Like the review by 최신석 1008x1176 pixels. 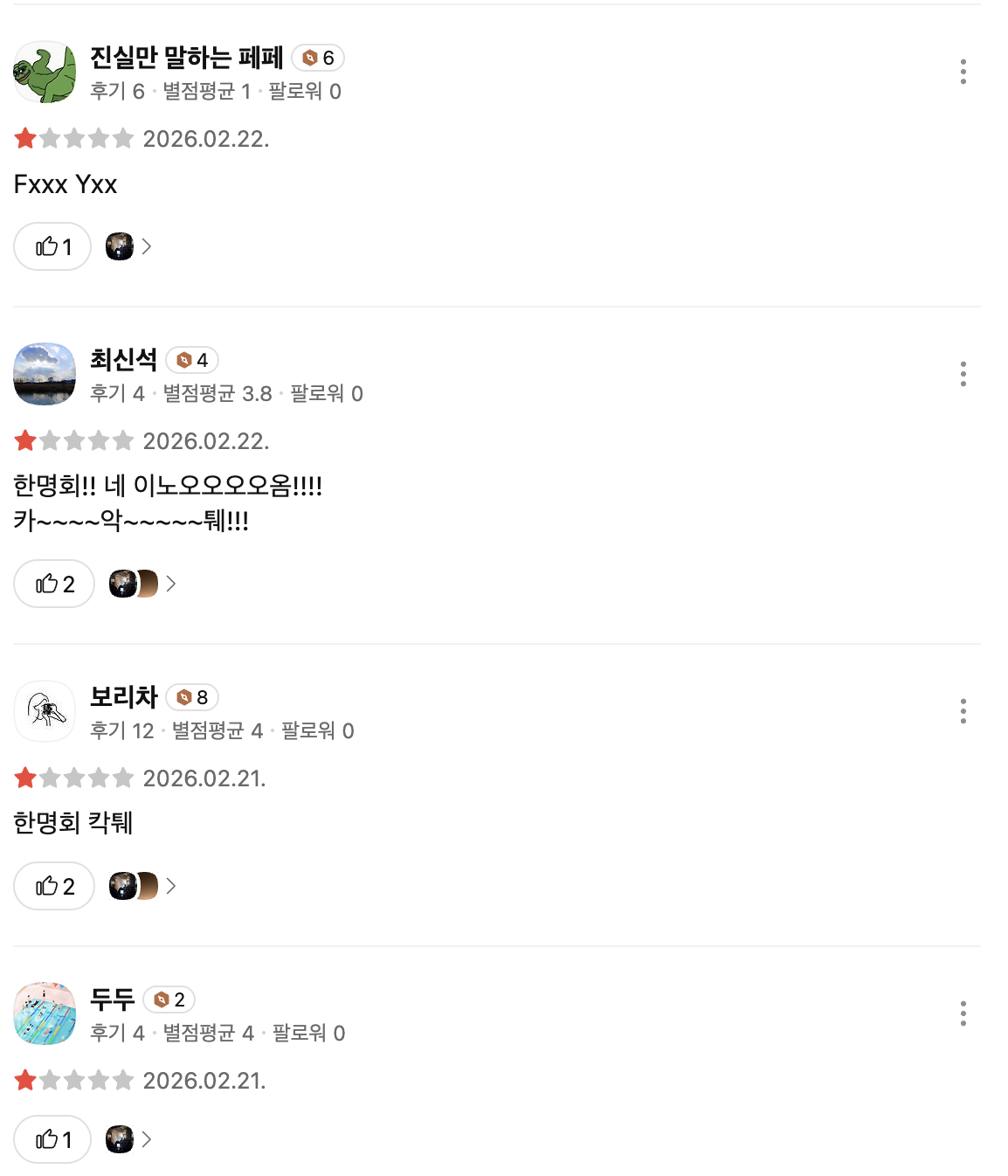pos(54,584)
